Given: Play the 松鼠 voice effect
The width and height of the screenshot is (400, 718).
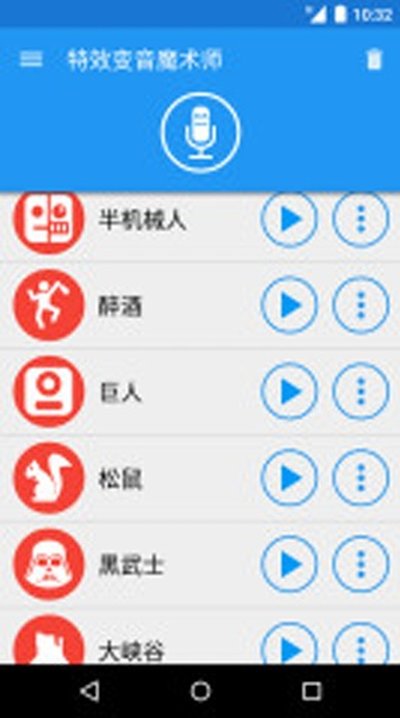Looking at the screenshot, I should click(289, 478).
